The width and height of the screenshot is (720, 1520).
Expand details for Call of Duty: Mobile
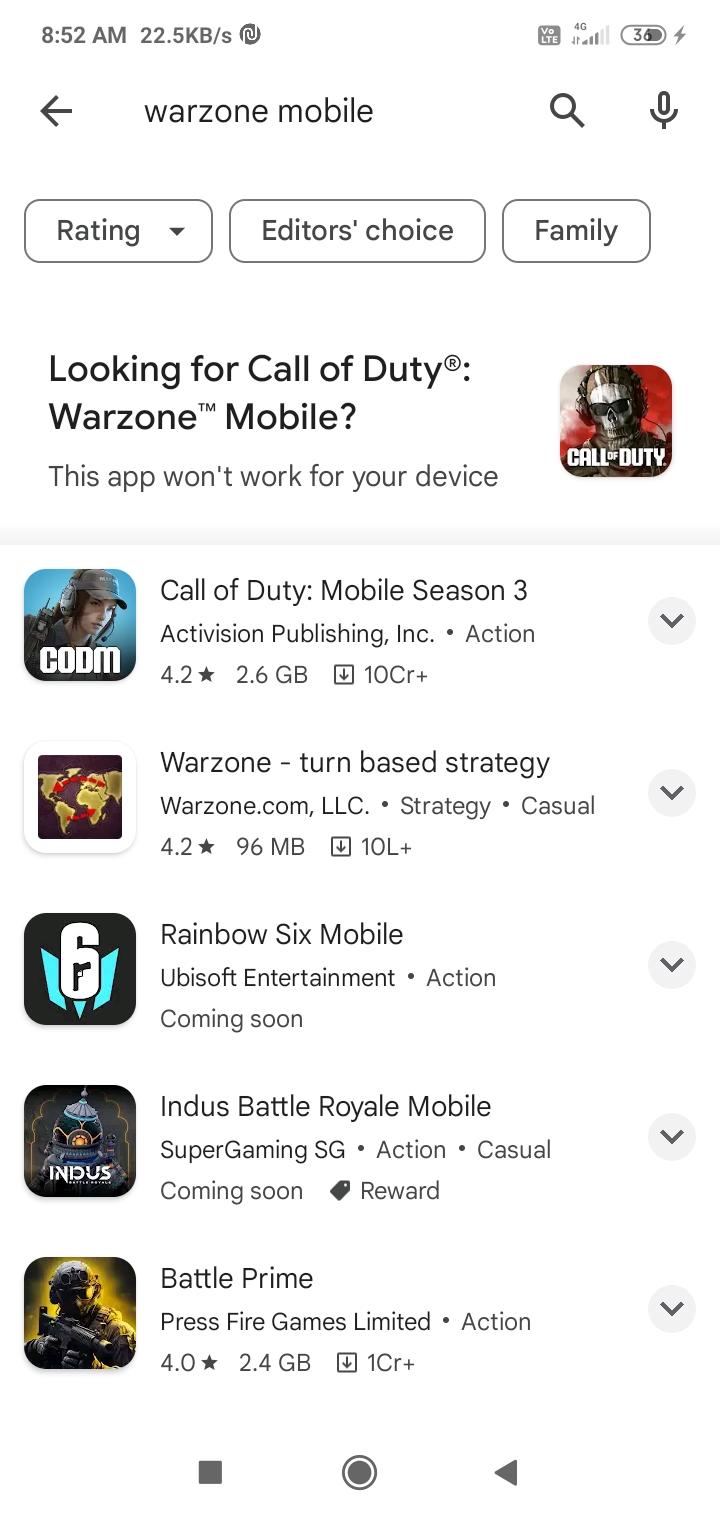tap(671, 621)
